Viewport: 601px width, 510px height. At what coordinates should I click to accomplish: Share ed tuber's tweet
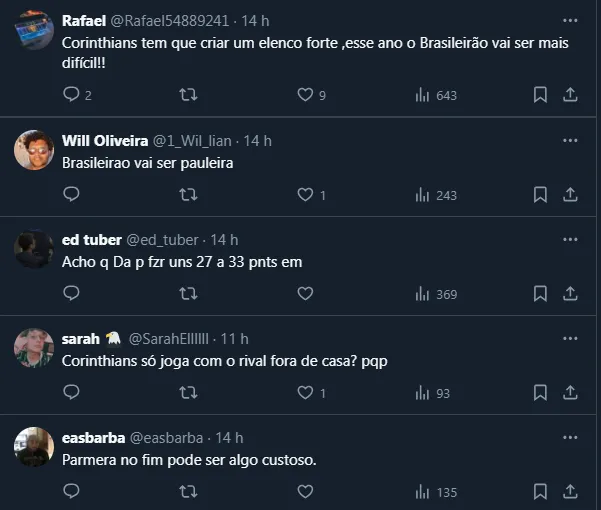coord(570,293)
